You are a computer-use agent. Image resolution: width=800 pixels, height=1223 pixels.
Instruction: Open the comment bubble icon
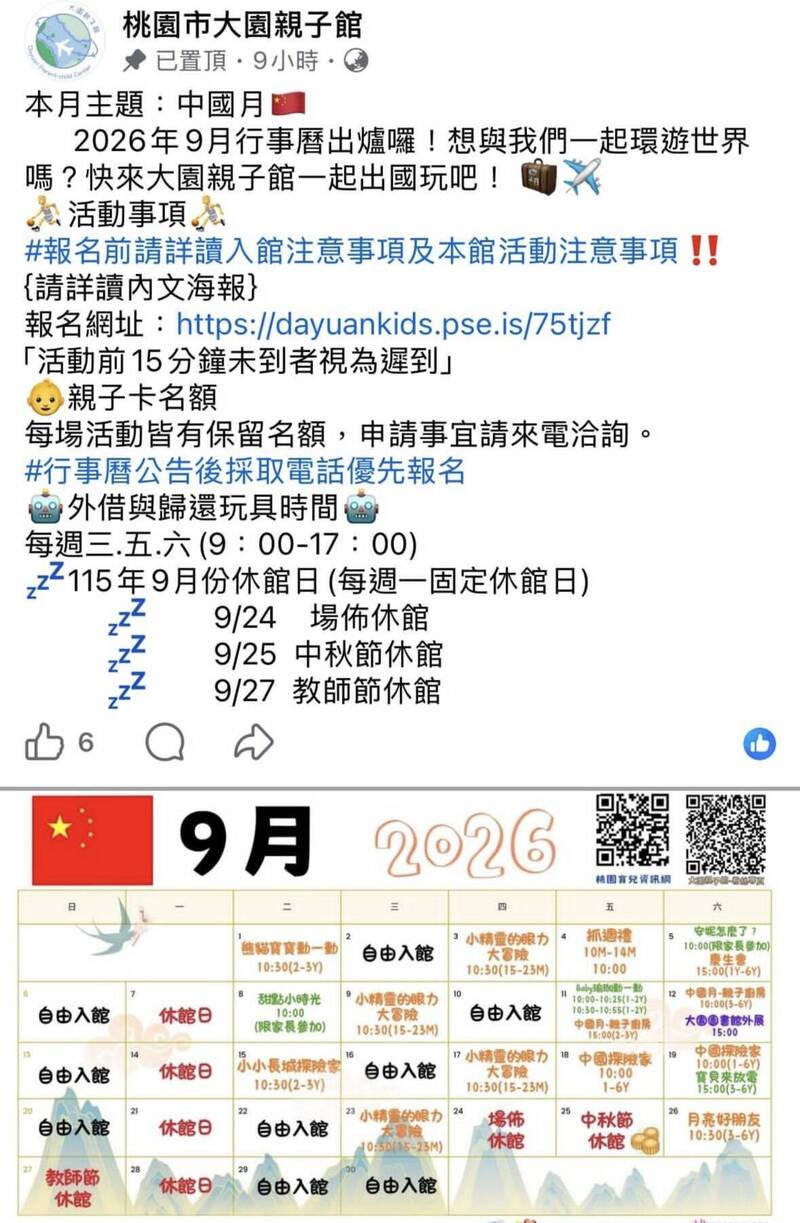[x=165, y=742]
